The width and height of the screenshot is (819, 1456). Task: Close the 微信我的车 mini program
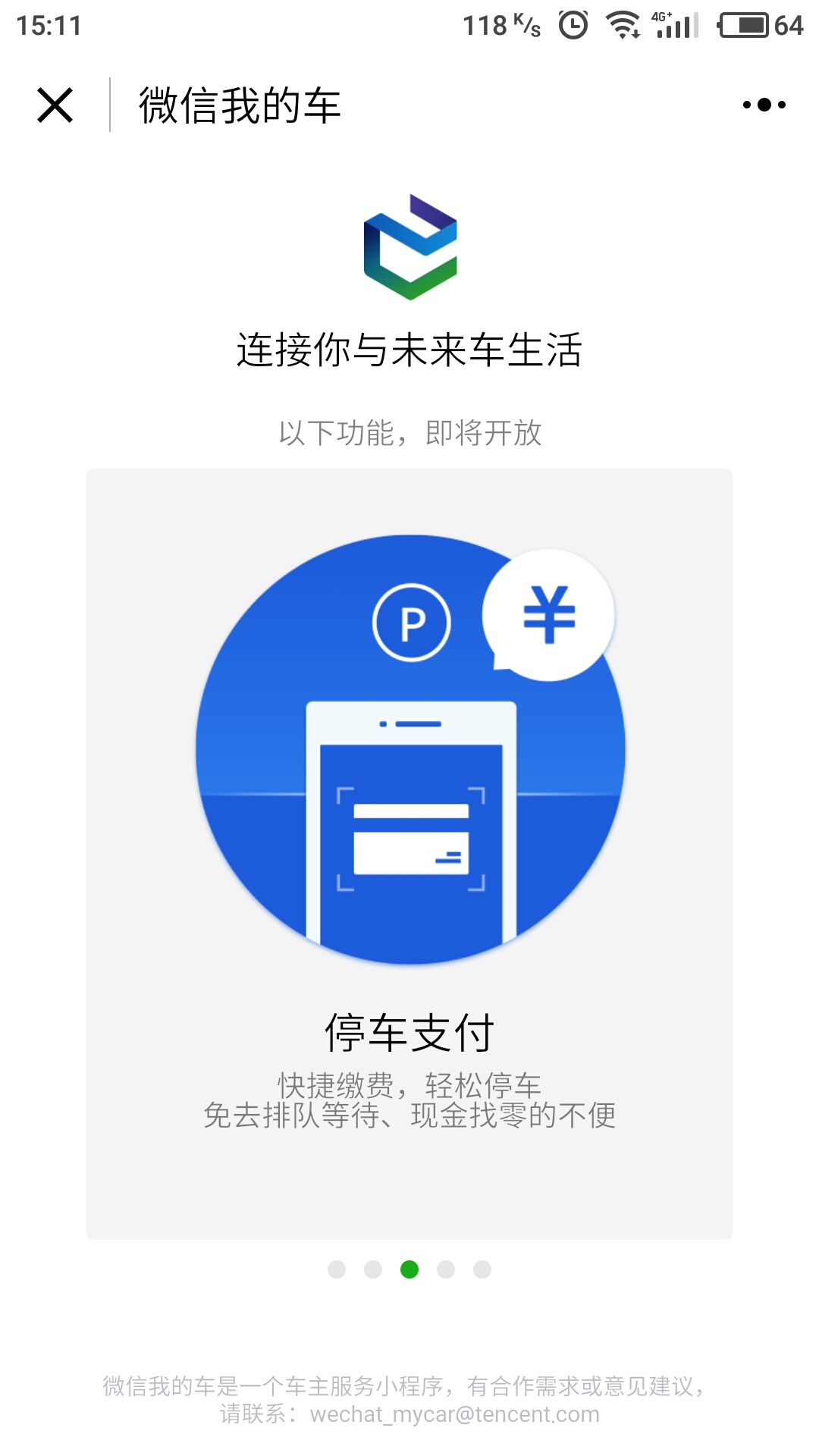(x=55, y=105)
